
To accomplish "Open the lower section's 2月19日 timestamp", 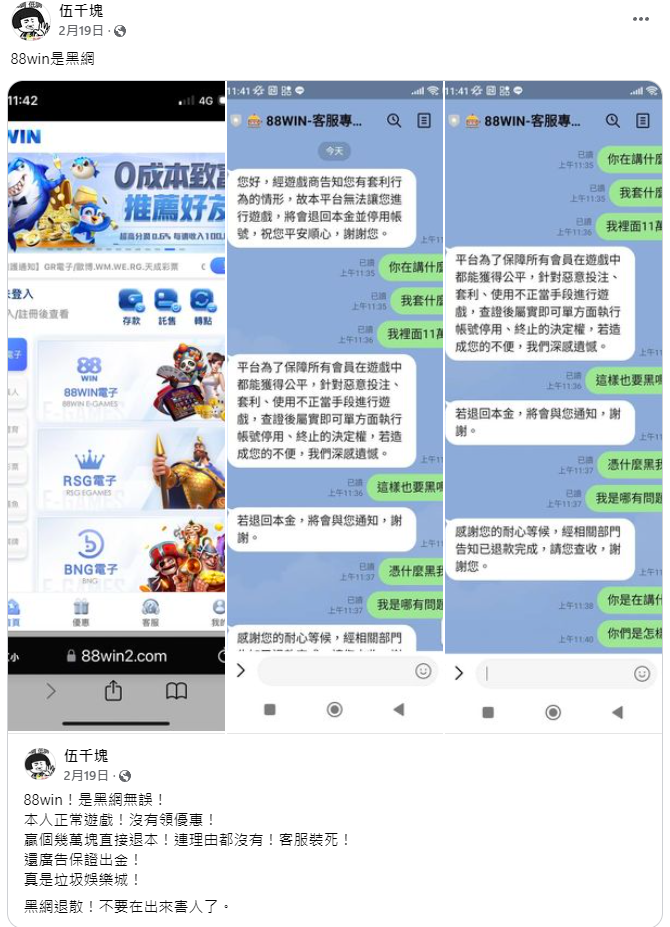I will pos(87,775).
